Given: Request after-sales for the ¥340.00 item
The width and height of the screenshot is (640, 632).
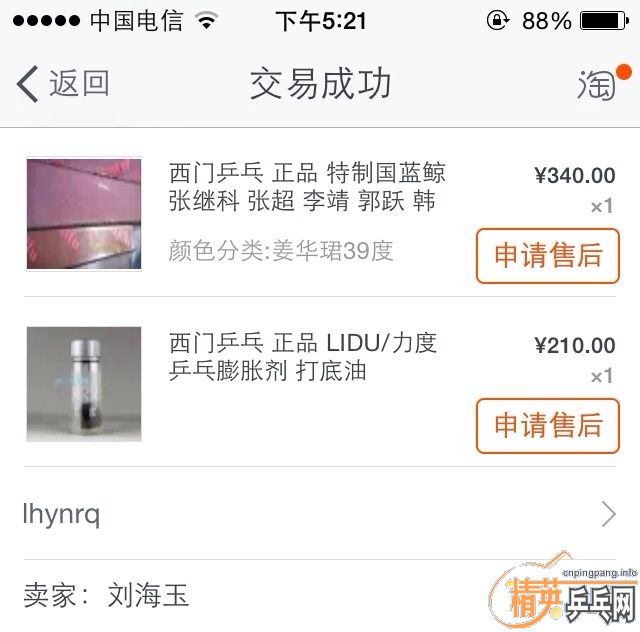Looking at the screenshot, I should point(548,255).
